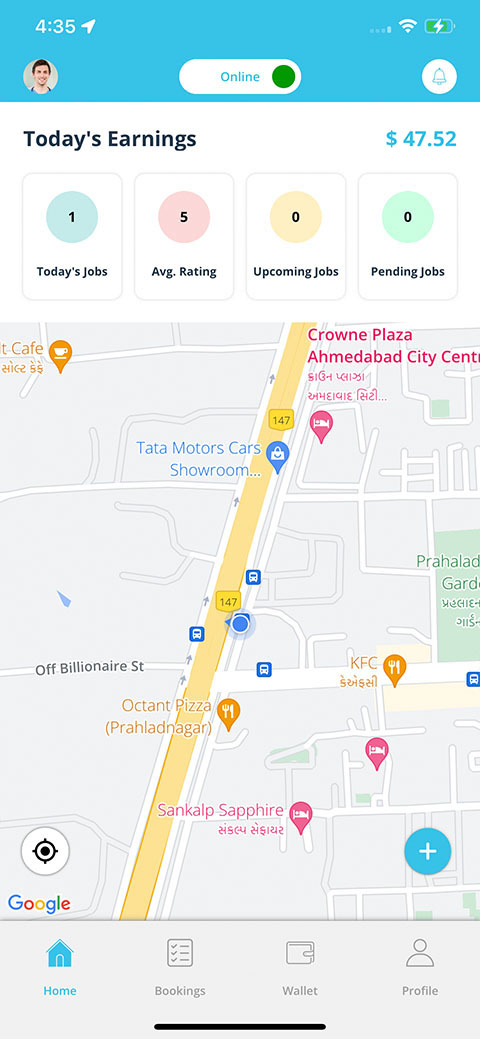The width and height of the screenshot is (480, 1039).
Task: Recenter map on my location
Action: [x=45, y=851]
